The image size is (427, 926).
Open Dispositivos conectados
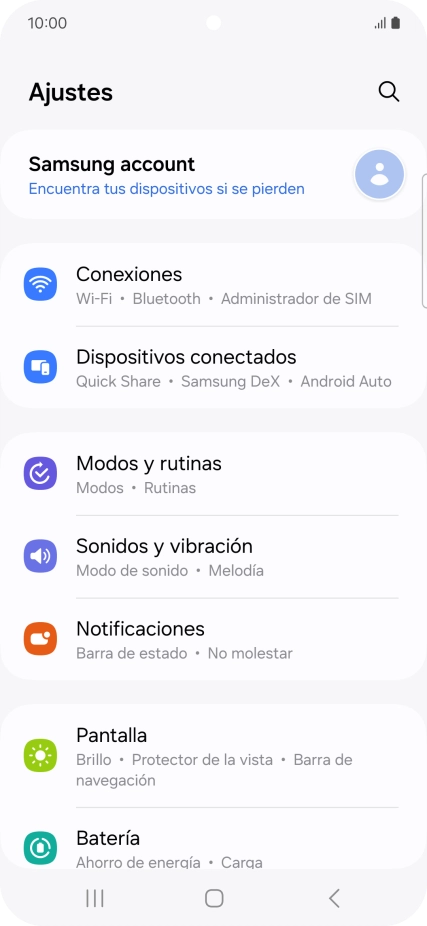point(213,367)
